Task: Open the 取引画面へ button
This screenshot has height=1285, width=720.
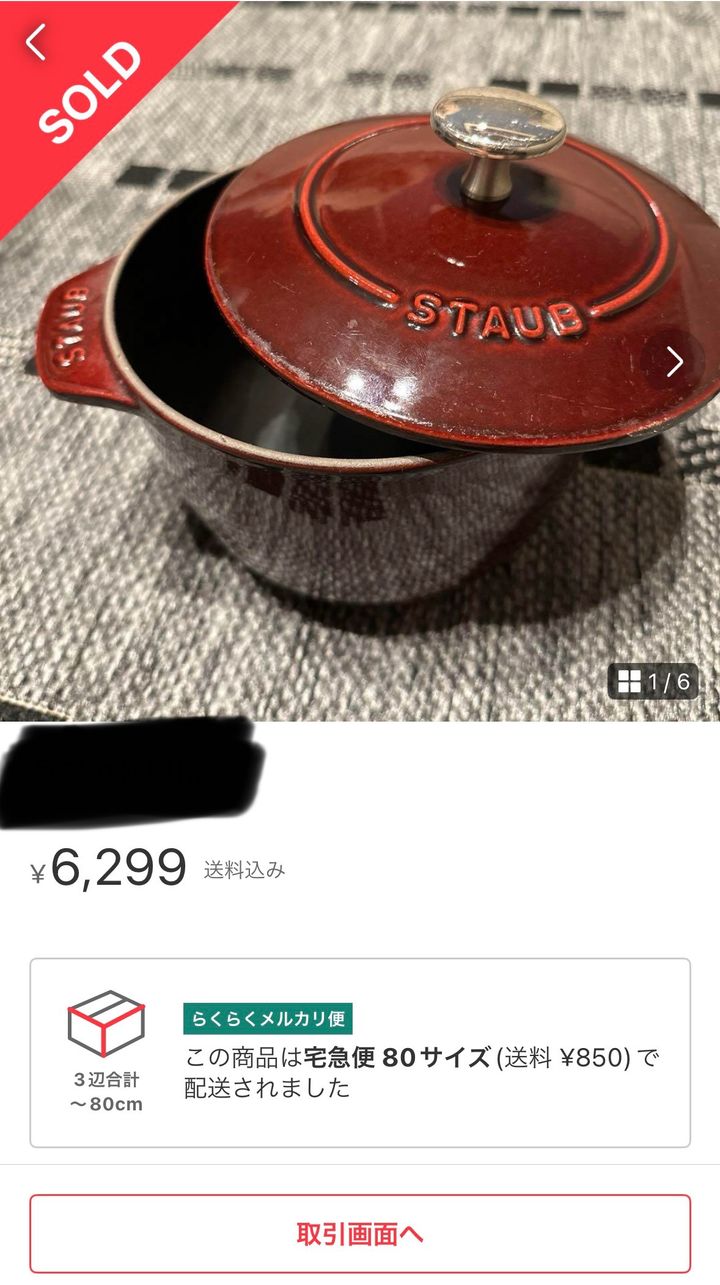Action: 360,1234
